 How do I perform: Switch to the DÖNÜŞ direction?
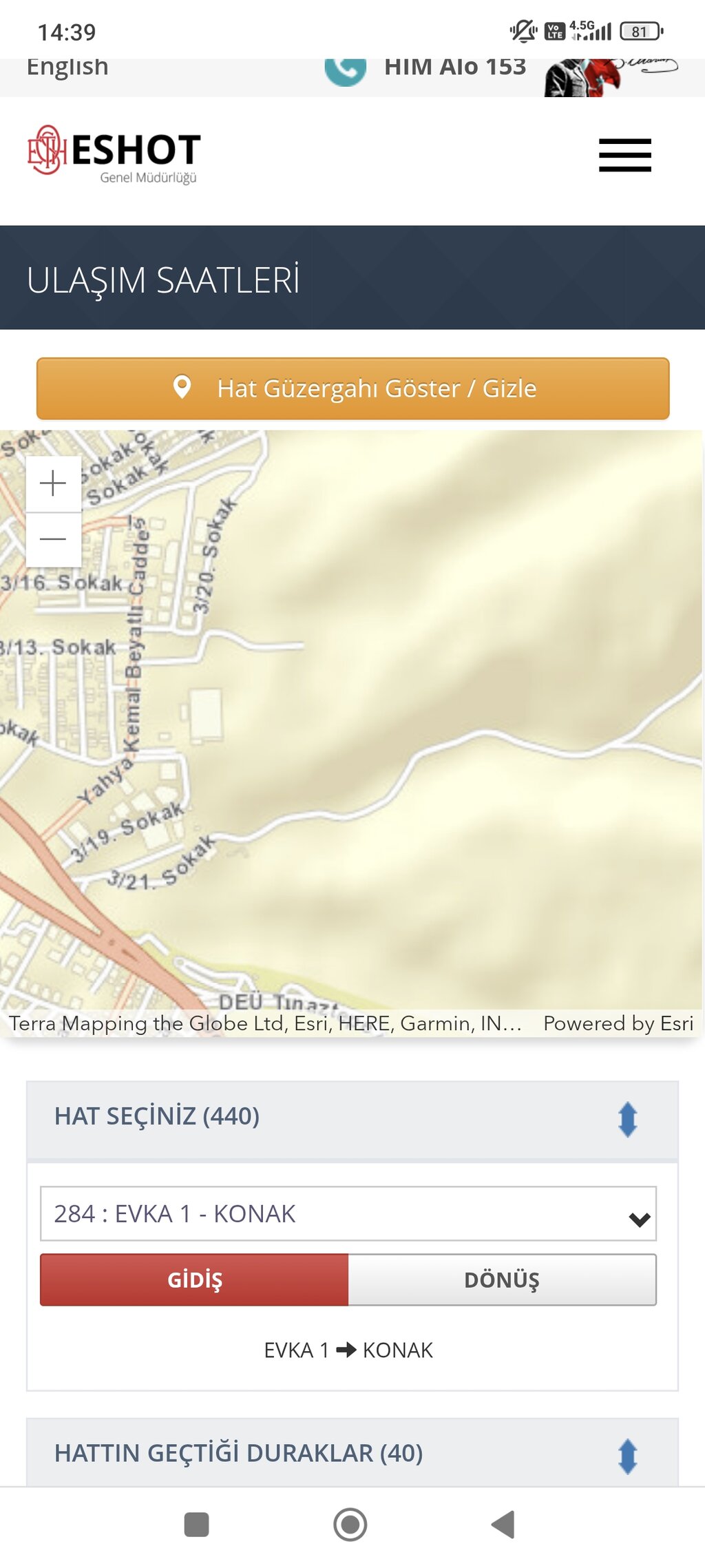pos(502,1280)
